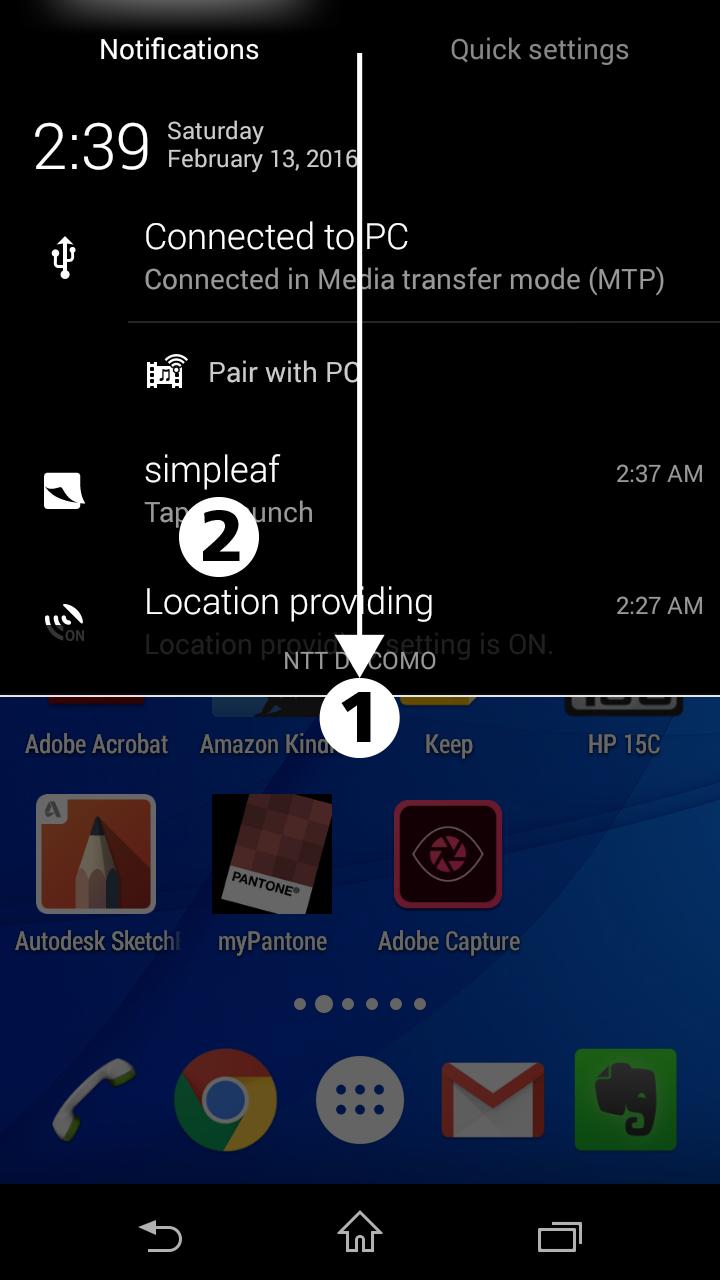Open the app drawer
The width and height of the screenshot is (720, 1280).
360,1100
